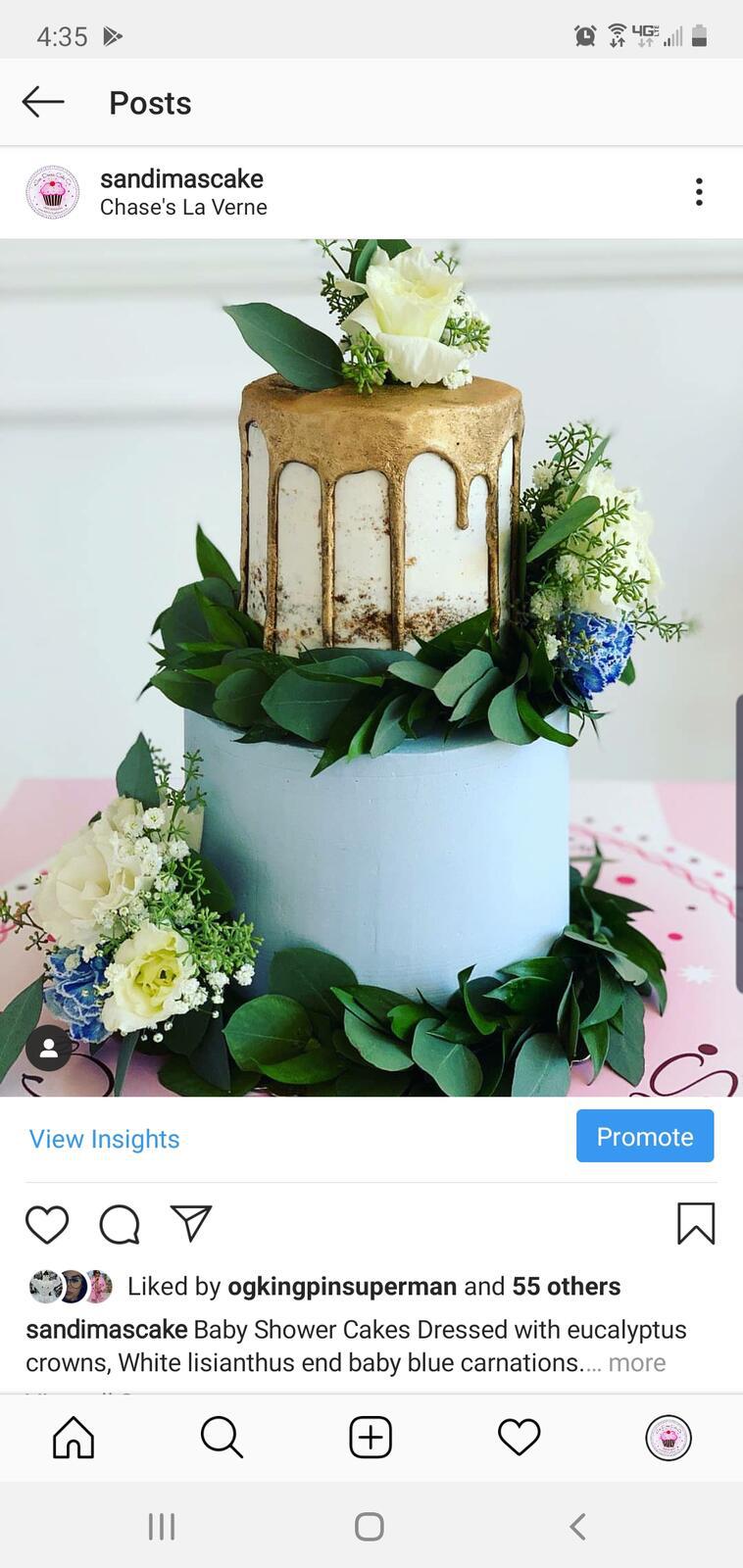Tap the Promote button
This screenshot has width=743, height=1568.
644,1137
